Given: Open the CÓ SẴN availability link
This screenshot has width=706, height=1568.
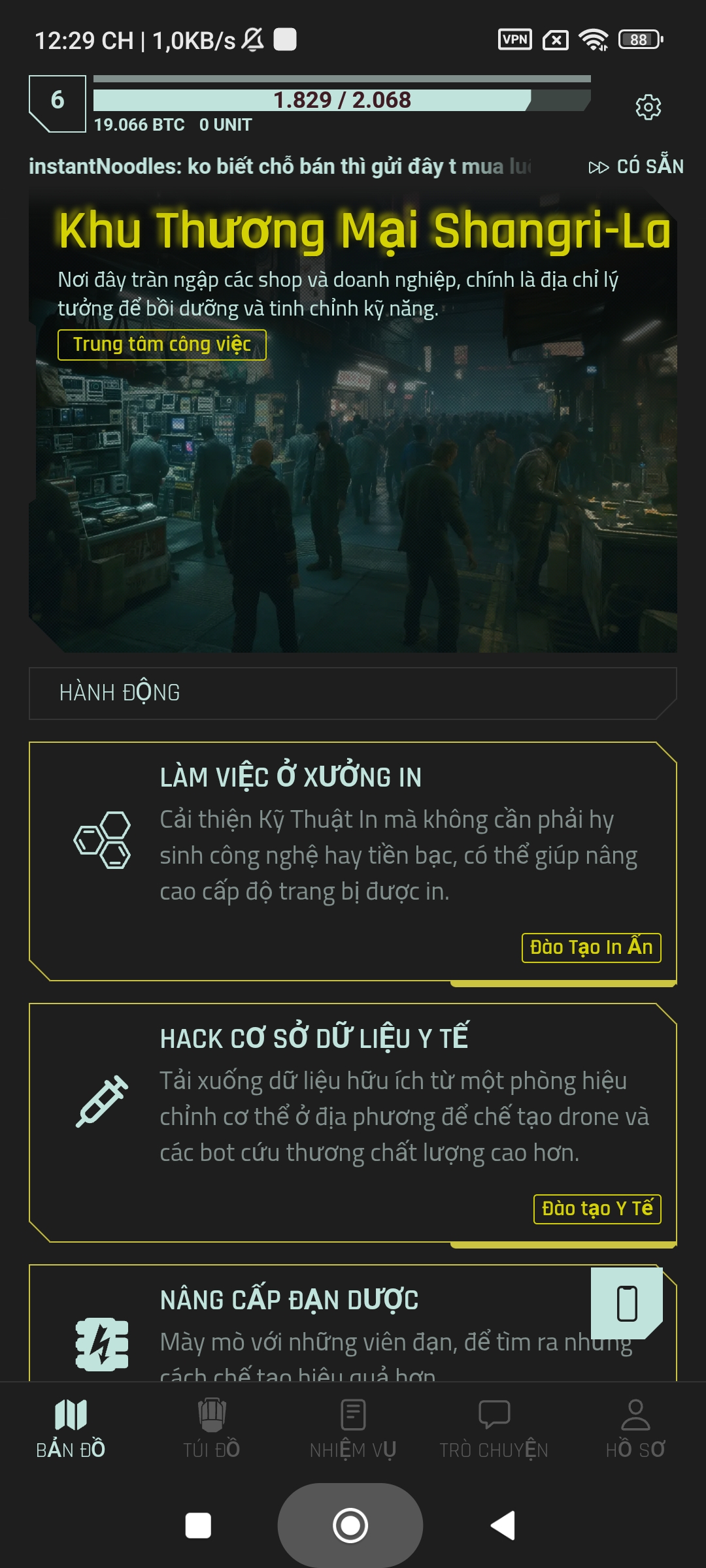Looking at the screenshot, I should [x=636, y=167].
